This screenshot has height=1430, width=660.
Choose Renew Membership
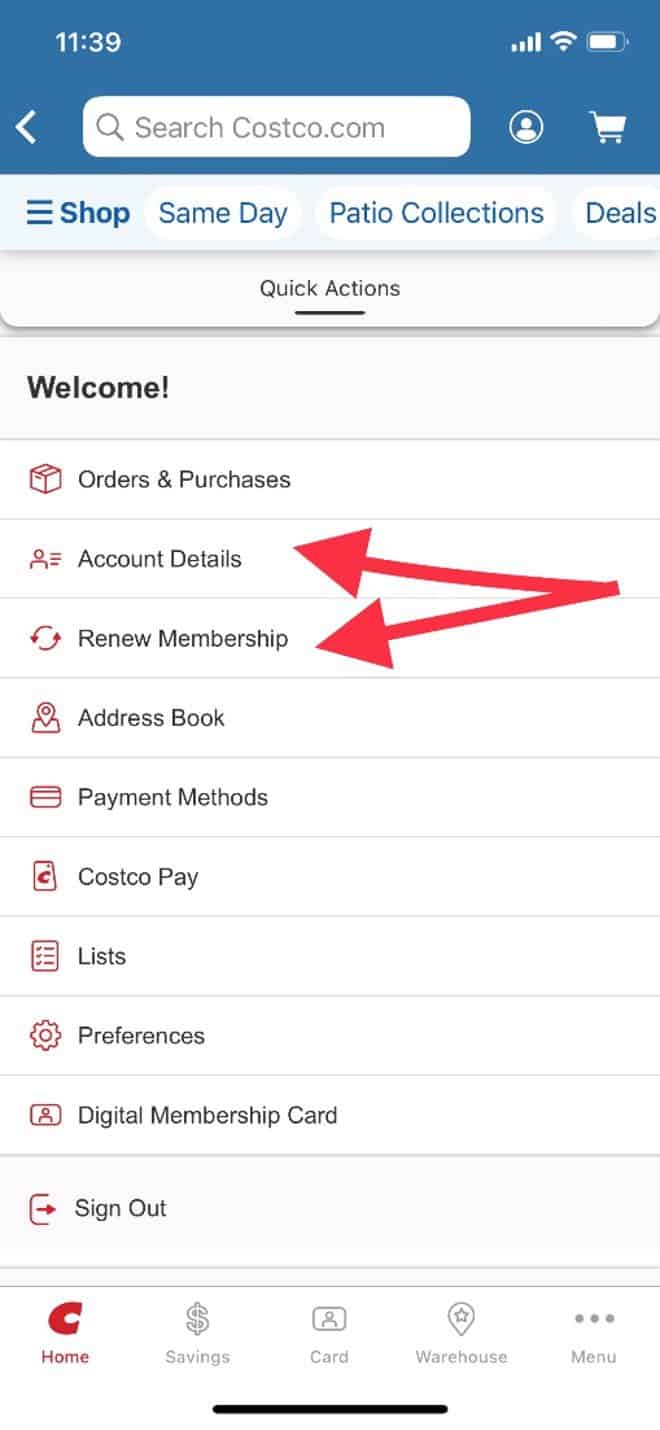click(330, 638)
